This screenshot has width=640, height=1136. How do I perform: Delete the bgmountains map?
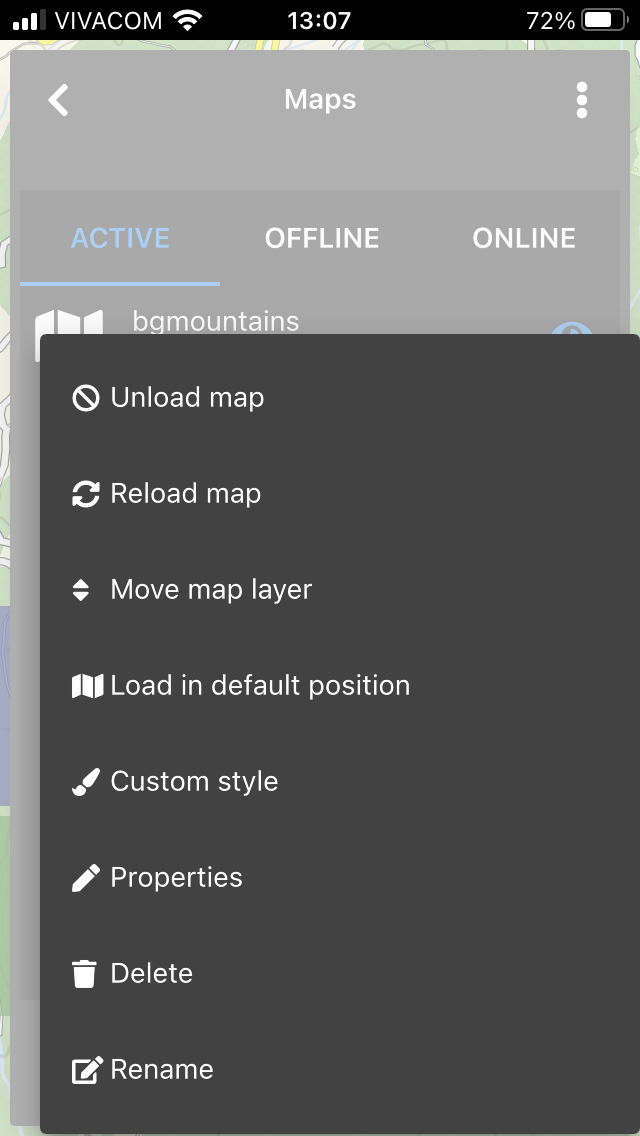[x=340, y=973]
